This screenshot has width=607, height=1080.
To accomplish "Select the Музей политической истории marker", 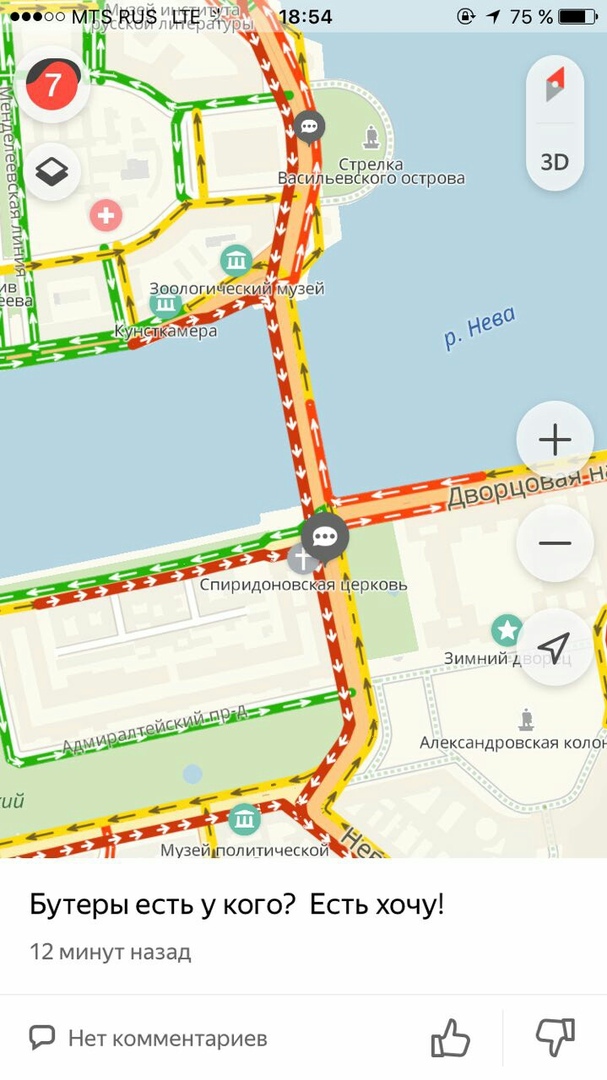I will pos(245,820).
